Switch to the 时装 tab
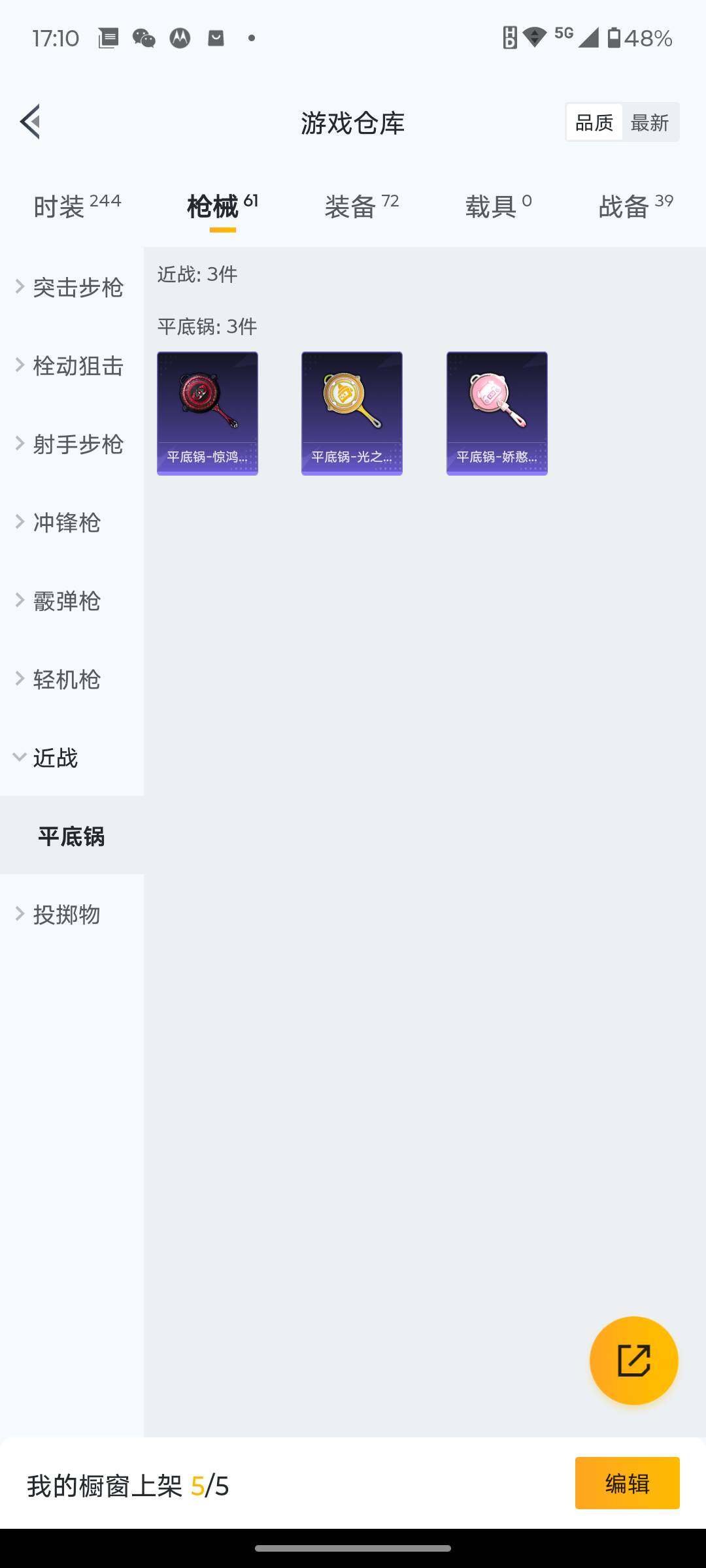This screenshot has width=706, height=1568. click(76, 206)
